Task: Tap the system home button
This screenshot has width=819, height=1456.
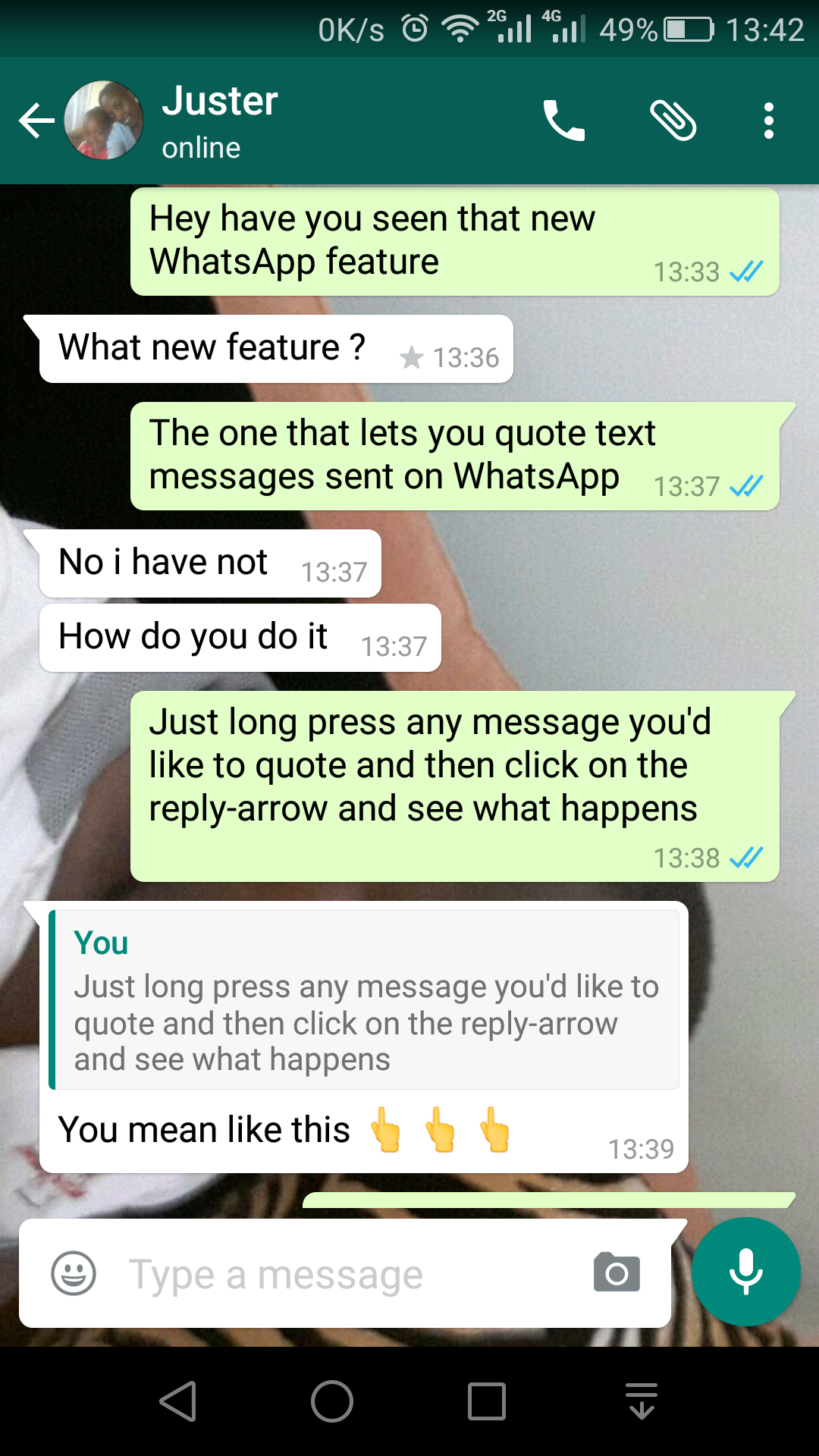Action: click(332, 1401)
